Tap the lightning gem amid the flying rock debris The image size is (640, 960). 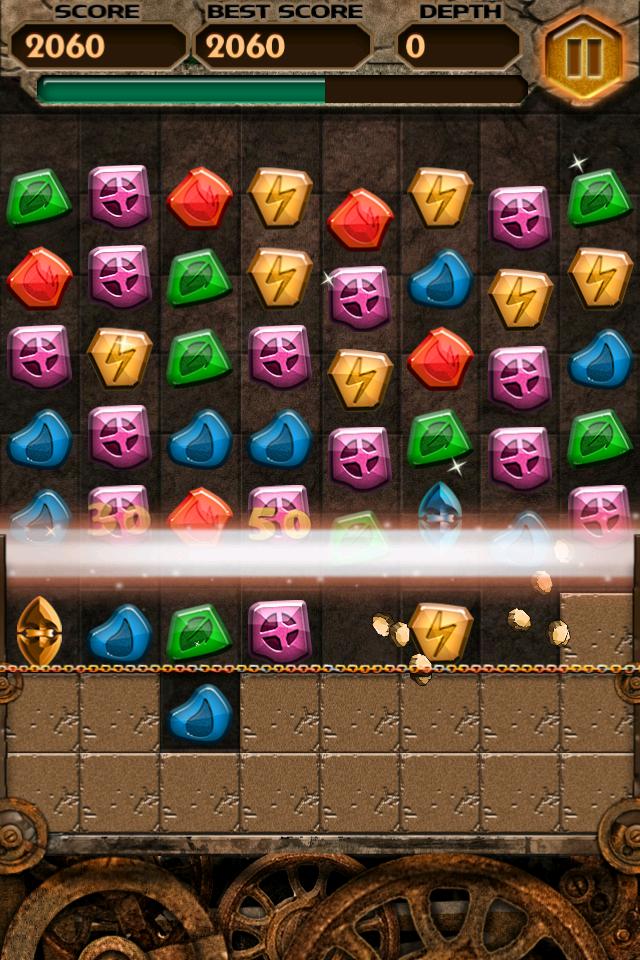click(x=440, y=630)
